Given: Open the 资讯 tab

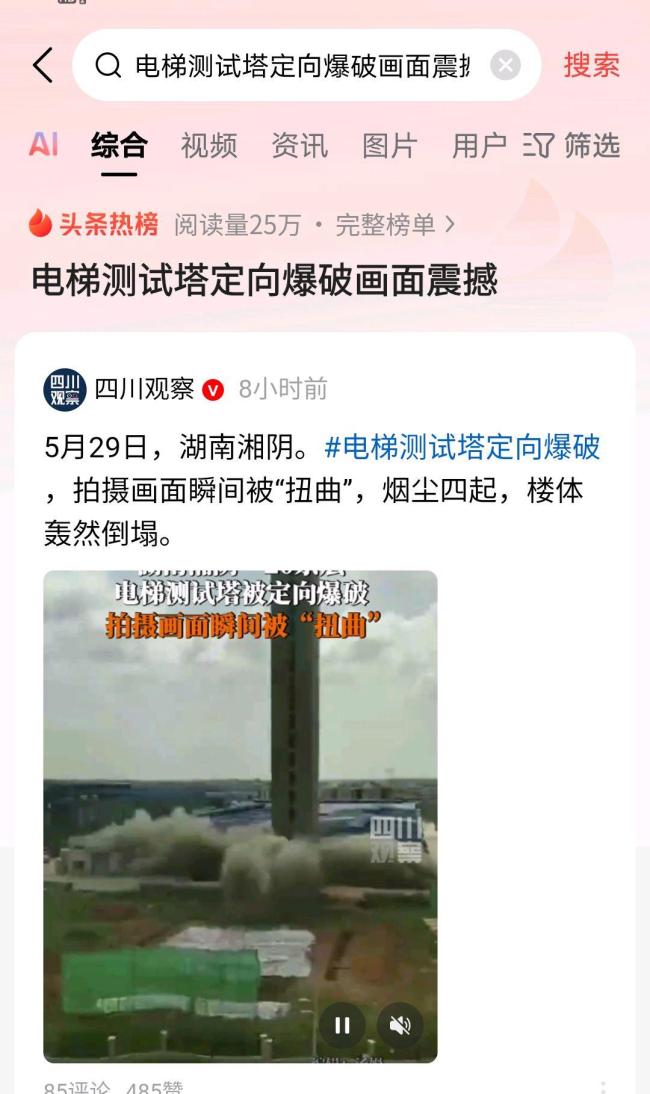Looking at the screenshot, I should click(299, 146).
